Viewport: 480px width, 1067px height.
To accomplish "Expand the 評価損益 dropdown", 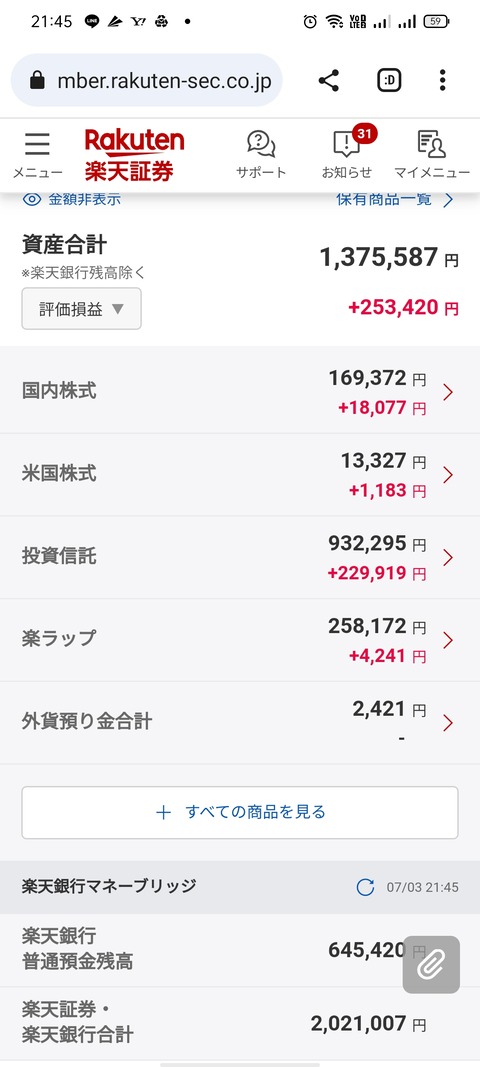I will point(82,309).
